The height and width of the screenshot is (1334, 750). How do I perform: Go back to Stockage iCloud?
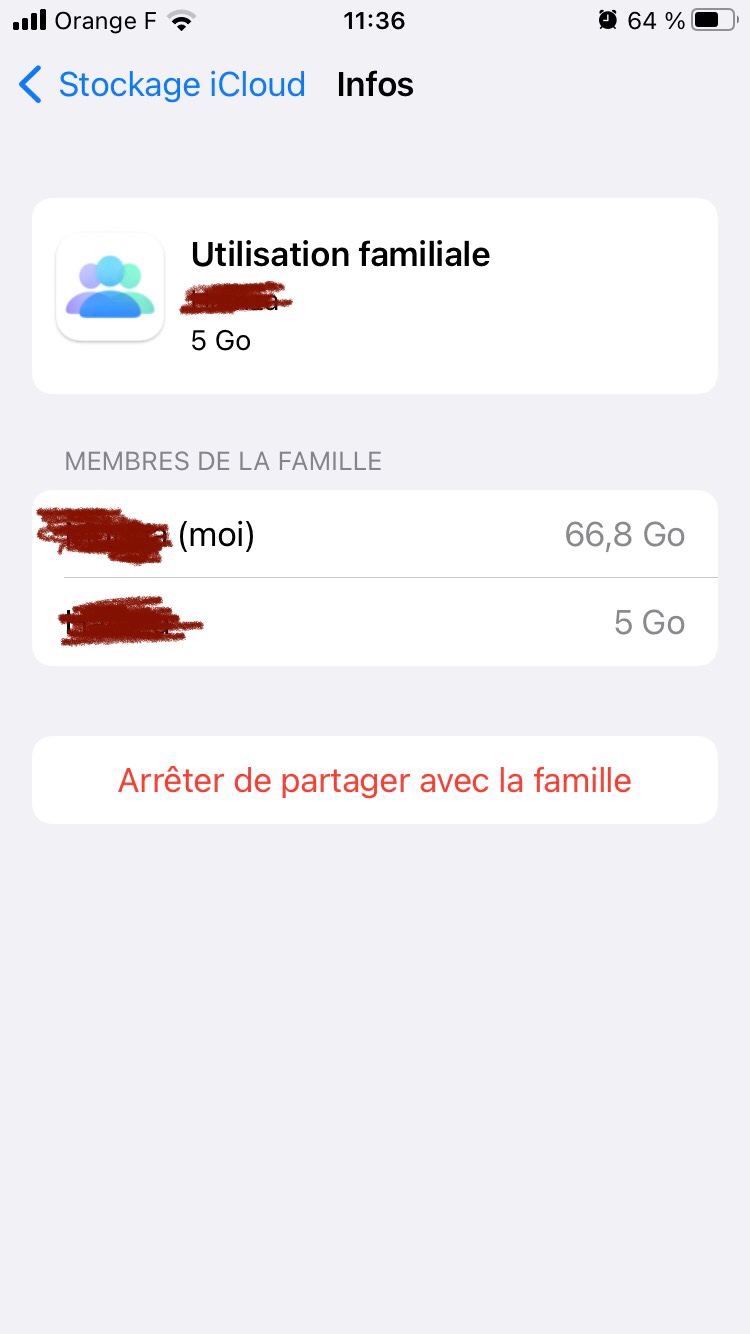(162, 85)
